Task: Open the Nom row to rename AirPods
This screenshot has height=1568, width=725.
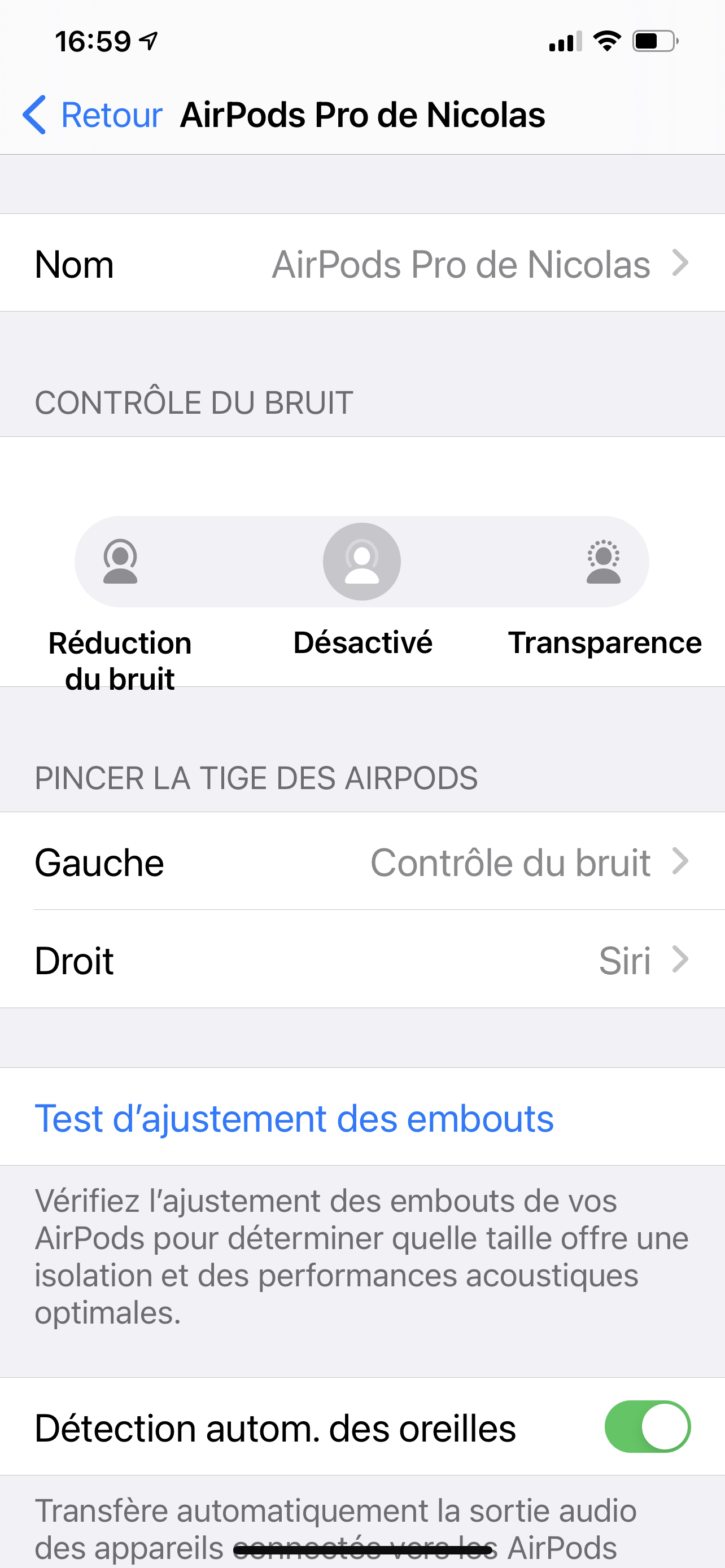Action: coord(362,264)
